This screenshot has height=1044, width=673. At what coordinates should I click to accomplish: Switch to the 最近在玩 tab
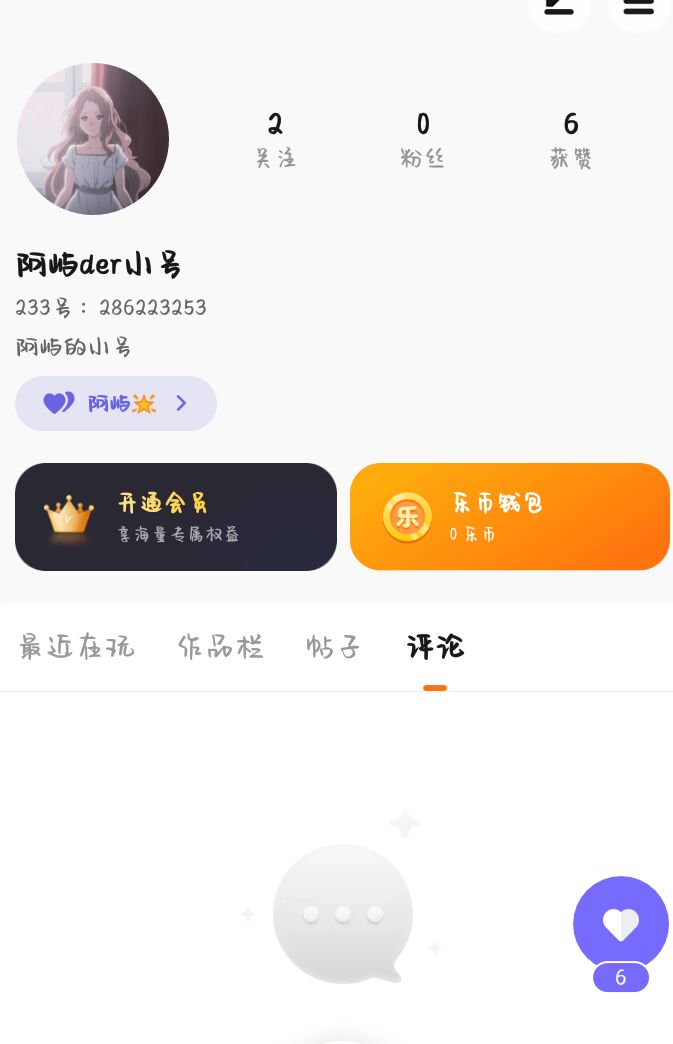[77, 647]
